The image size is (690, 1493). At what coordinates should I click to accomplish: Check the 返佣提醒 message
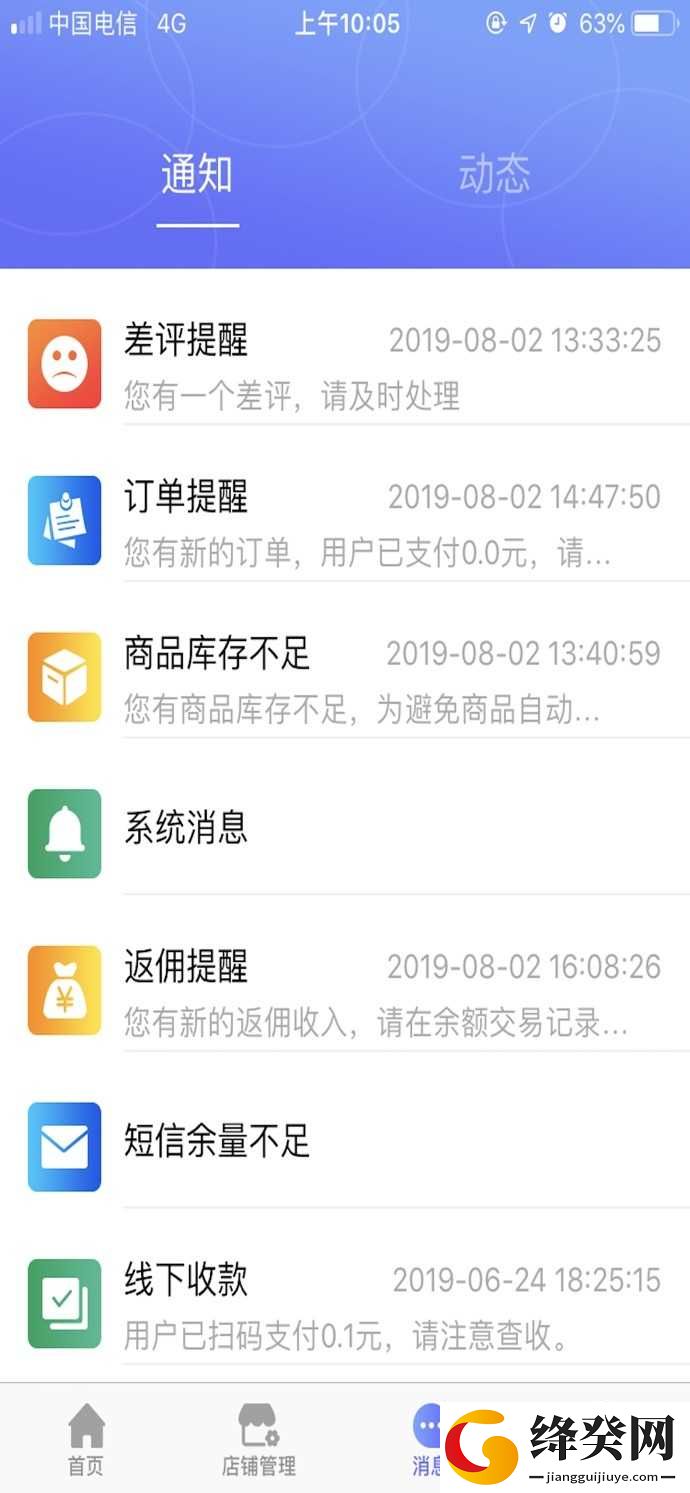[345, 991]
